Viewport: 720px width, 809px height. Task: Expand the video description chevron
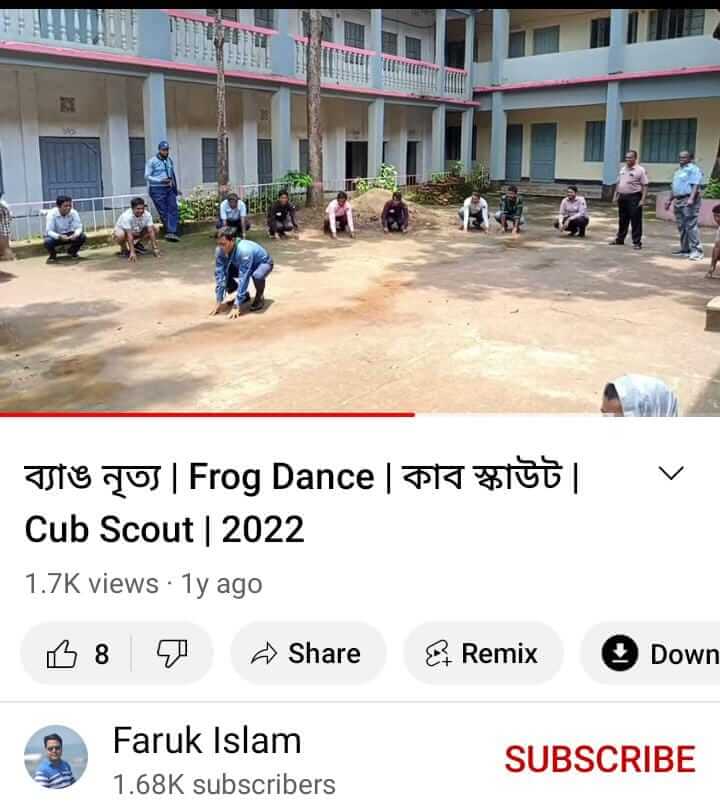(x=673, y=473)
